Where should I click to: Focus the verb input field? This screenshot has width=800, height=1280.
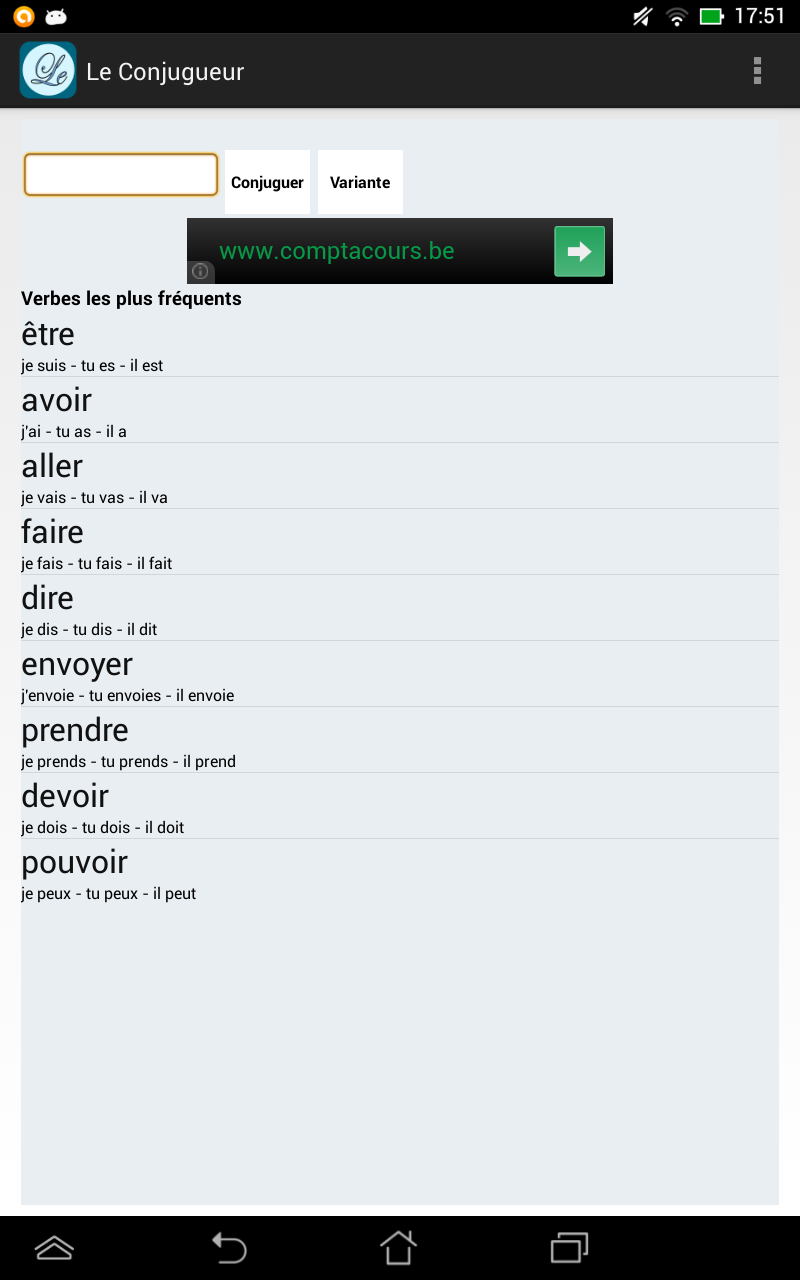coord(121,175)
